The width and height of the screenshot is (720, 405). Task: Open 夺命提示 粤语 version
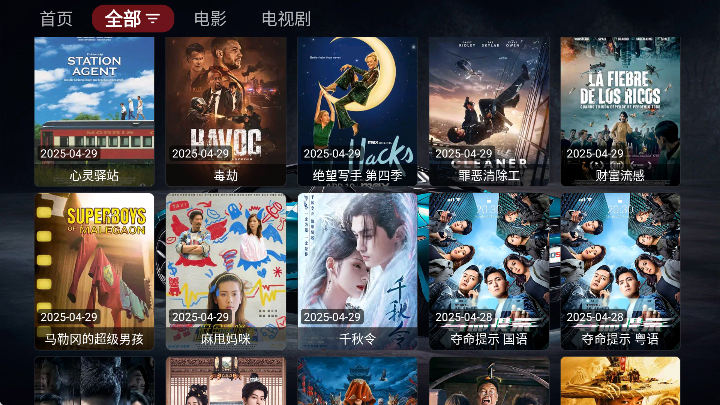click(x=621, y=272)
